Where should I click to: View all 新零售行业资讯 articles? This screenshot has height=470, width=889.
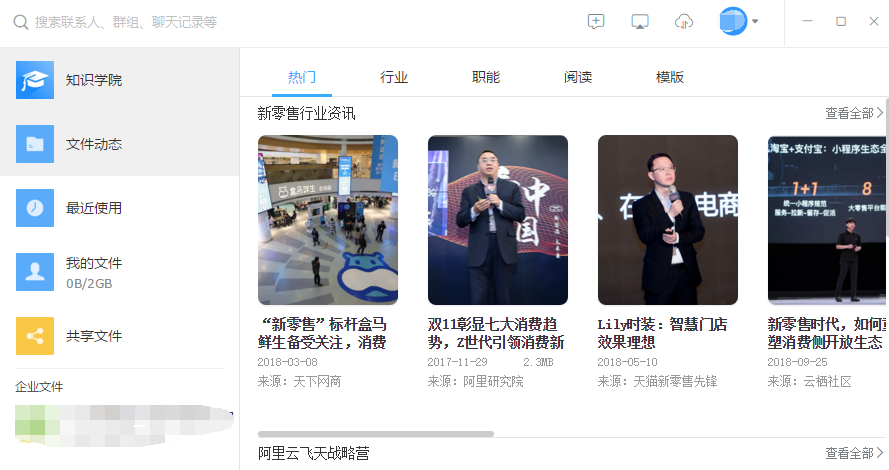(x=854, y=114)
